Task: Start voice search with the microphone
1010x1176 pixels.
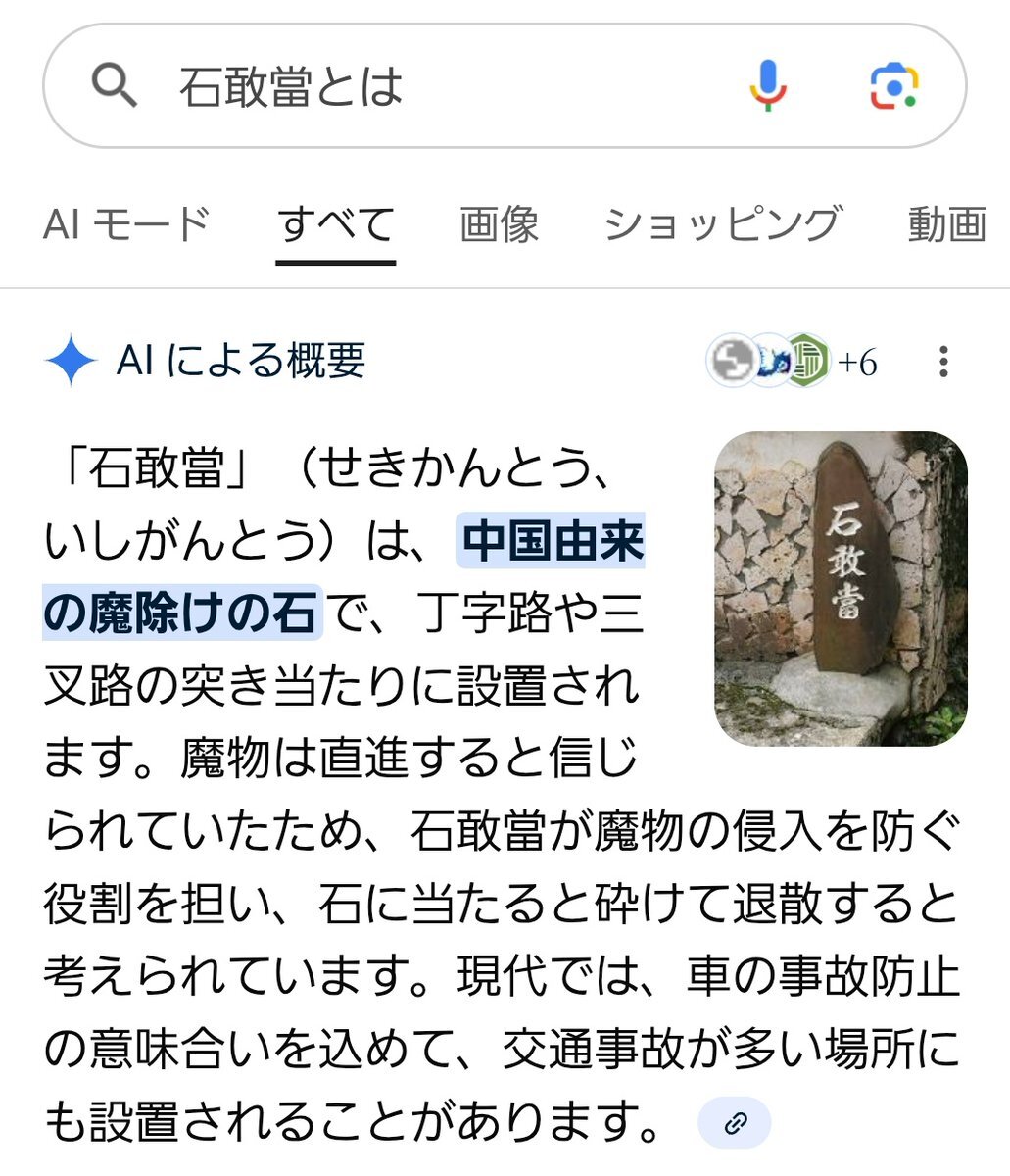Action: tap(768, 85)
